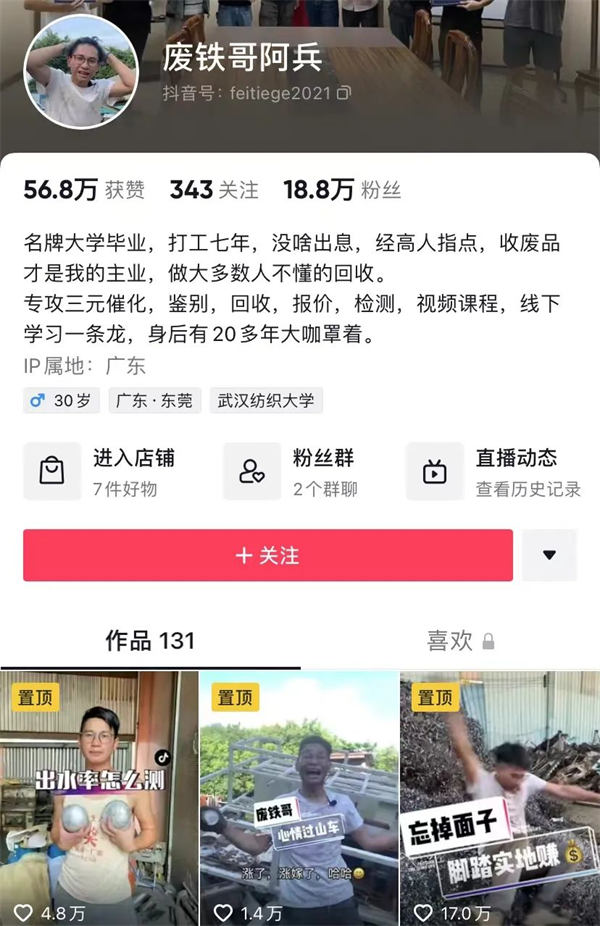Copy the Douyin ID feitiege2021
Screen dimensions: 600x926
(343, 93)
